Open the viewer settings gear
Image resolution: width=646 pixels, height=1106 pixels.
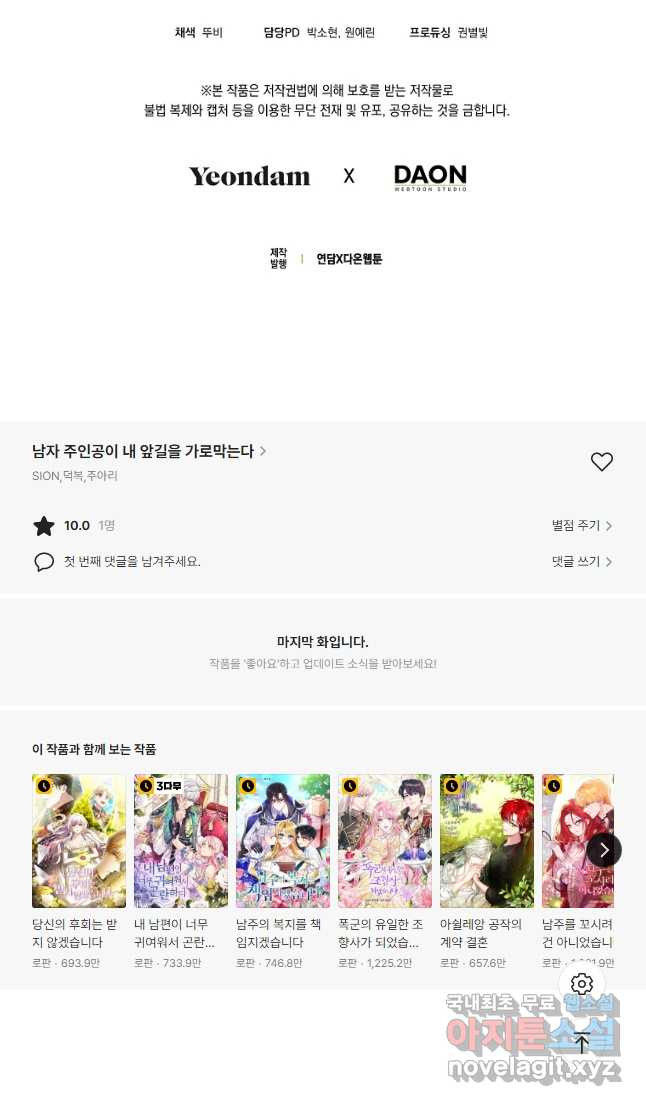pyautogui.click(x=582, y=984)
